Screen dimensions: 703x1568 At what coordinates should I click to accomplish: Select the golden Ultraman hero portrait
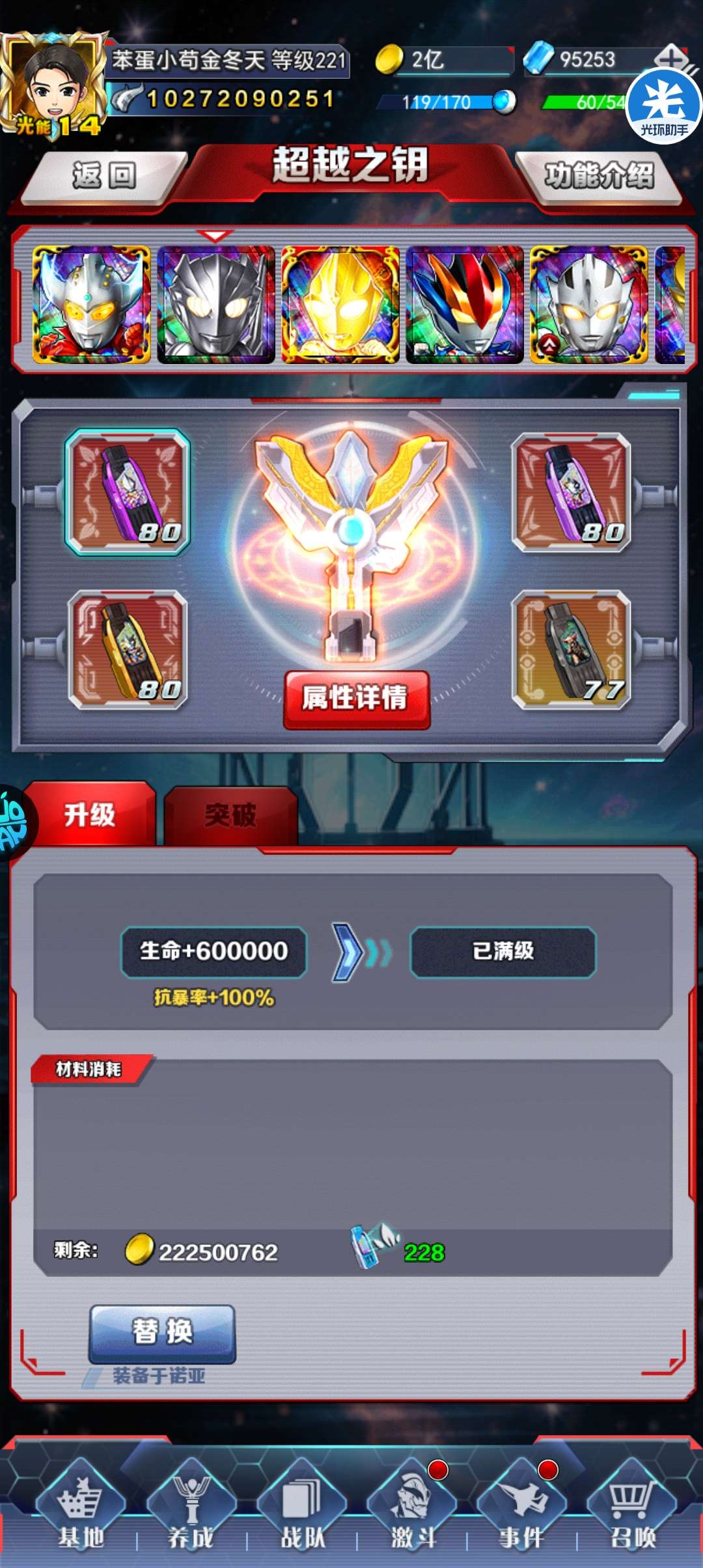coord(340,304)
